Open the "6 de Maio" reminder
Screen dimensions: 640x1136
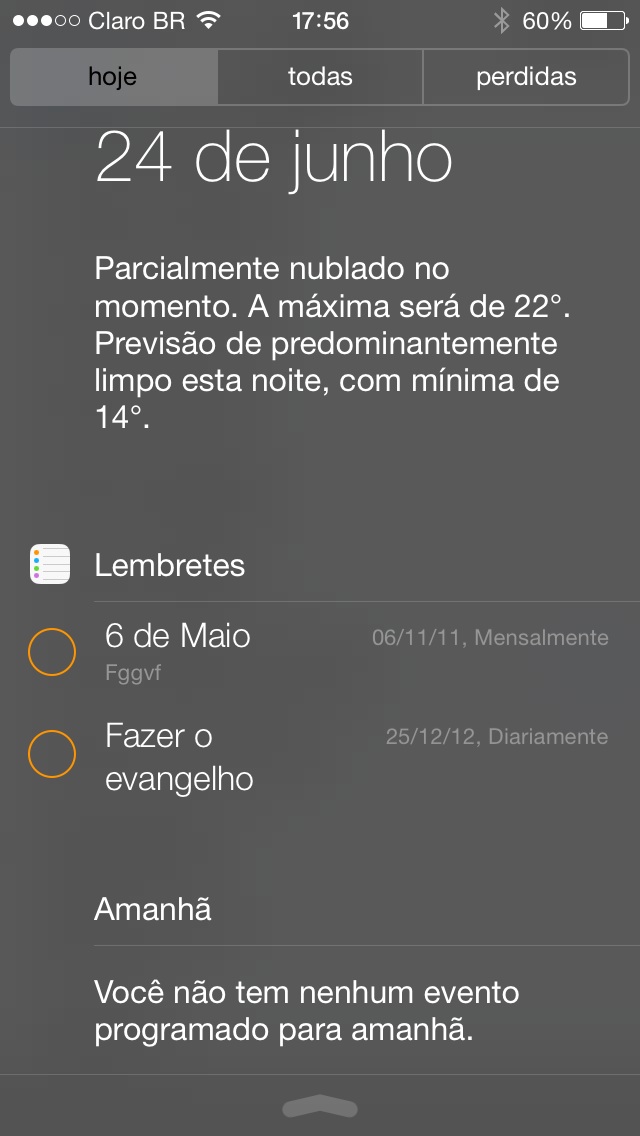(178, 636)
